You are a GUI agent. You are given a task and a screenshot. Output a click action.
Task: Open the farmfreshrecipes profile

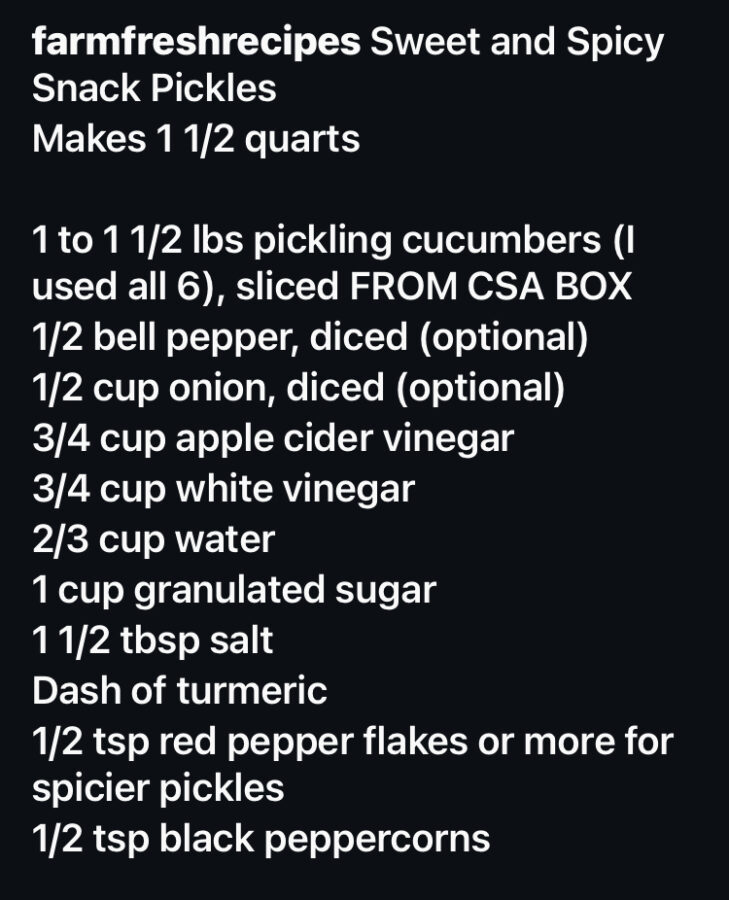tap(196, 42)
